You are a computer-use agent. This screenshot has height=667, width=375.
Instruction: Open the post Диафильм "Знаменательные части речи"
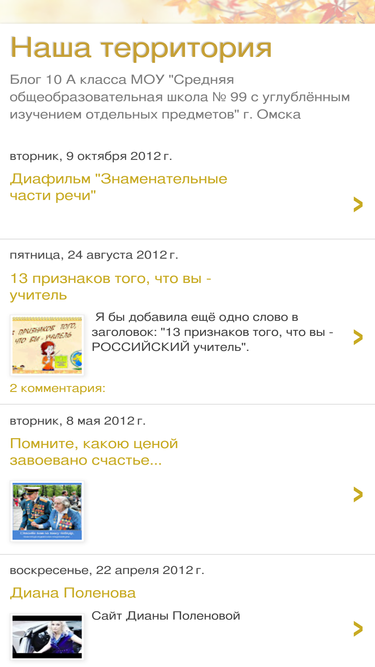point(118,187)
